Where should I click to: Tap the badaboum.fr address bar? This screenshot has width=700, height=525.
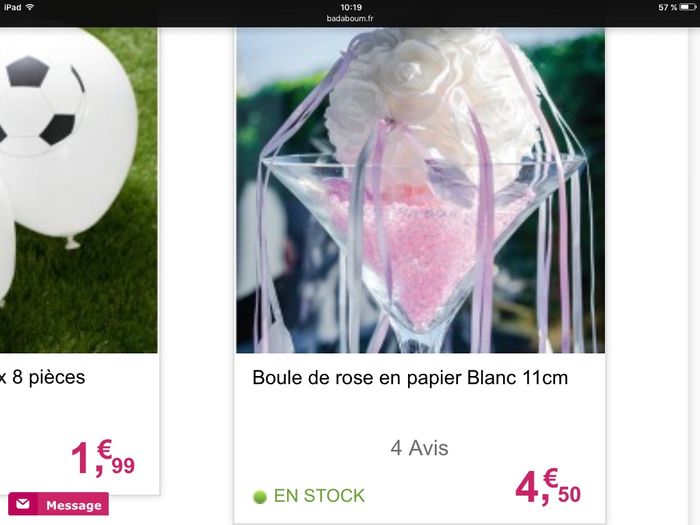coord(349,18)
